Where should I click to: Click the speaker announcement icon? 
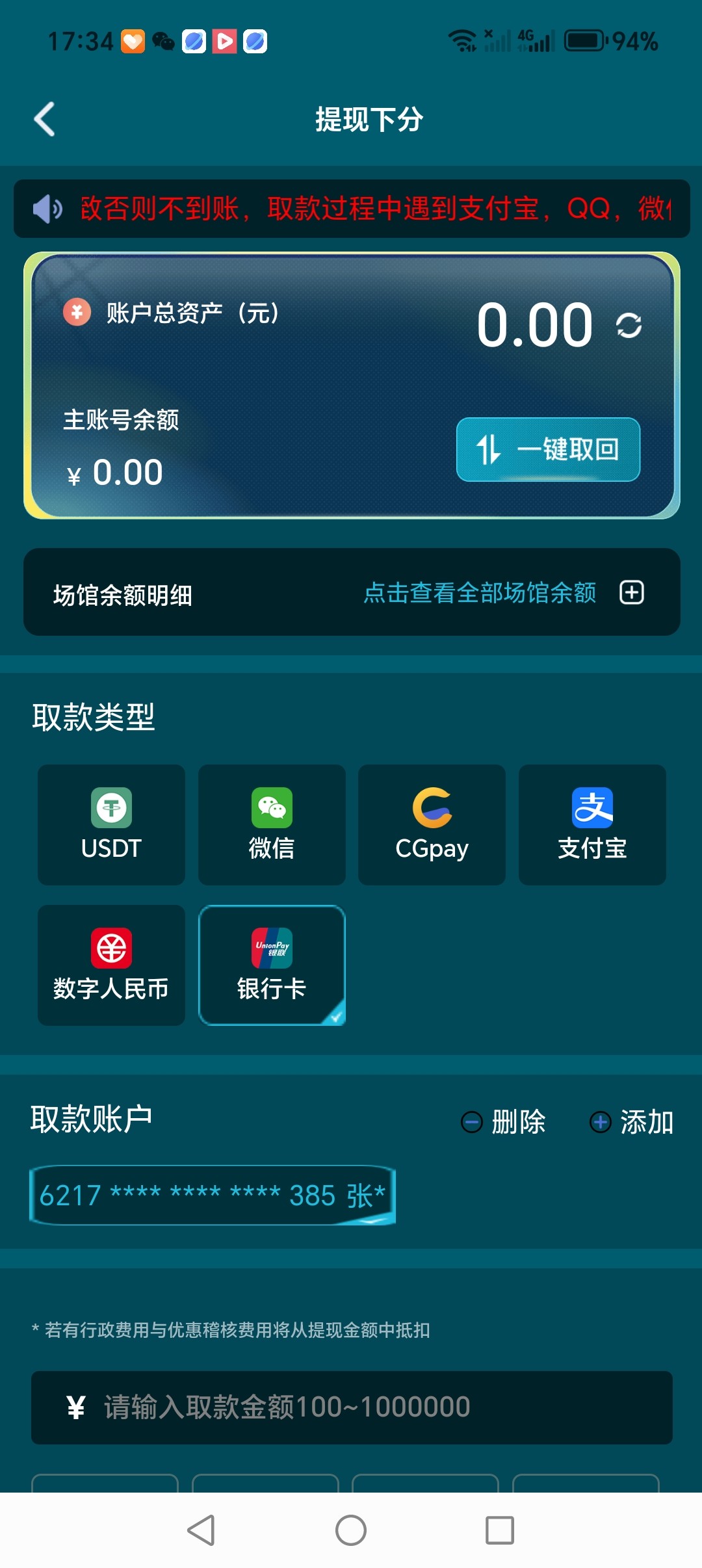coord(47,208)
